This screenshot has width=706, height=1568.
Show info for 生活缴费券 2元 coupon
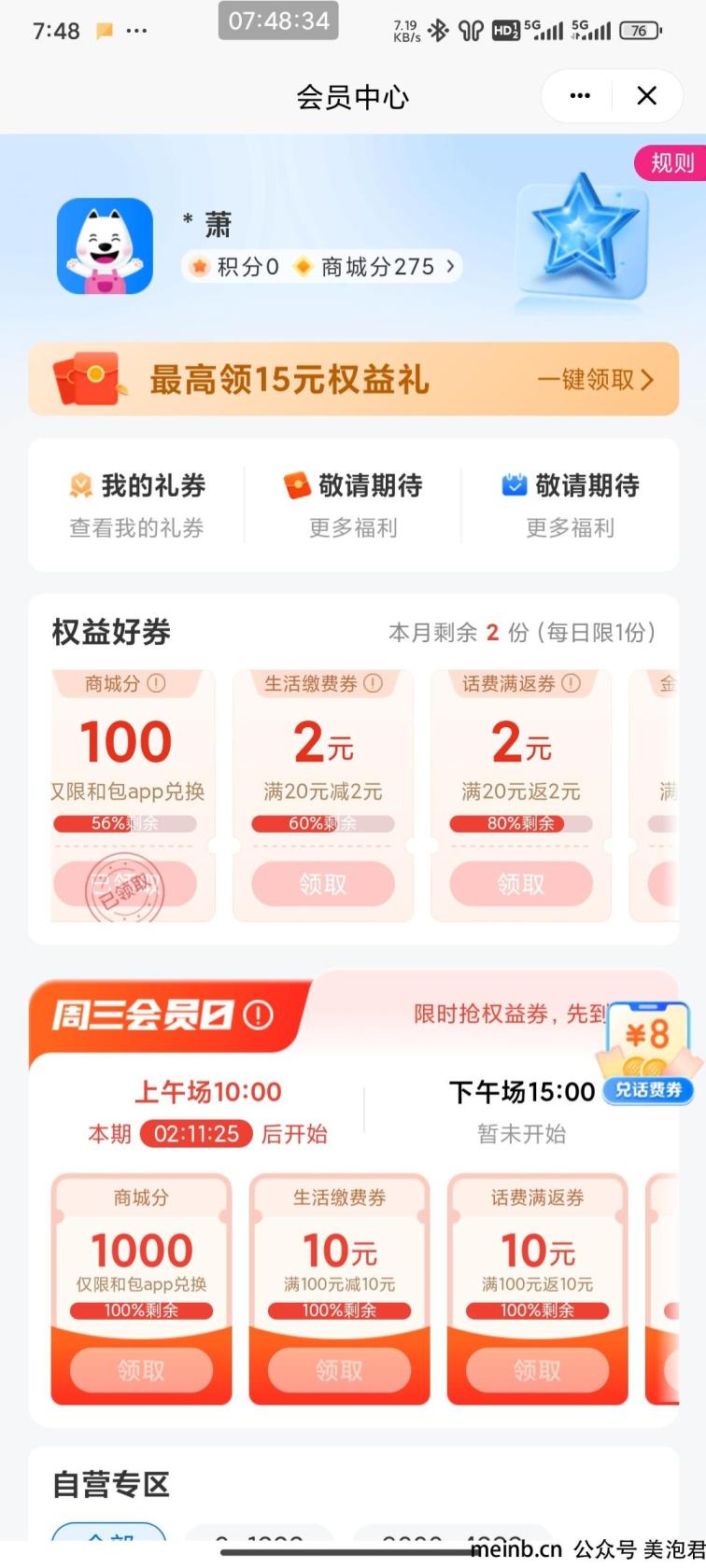tap(373, 683)
